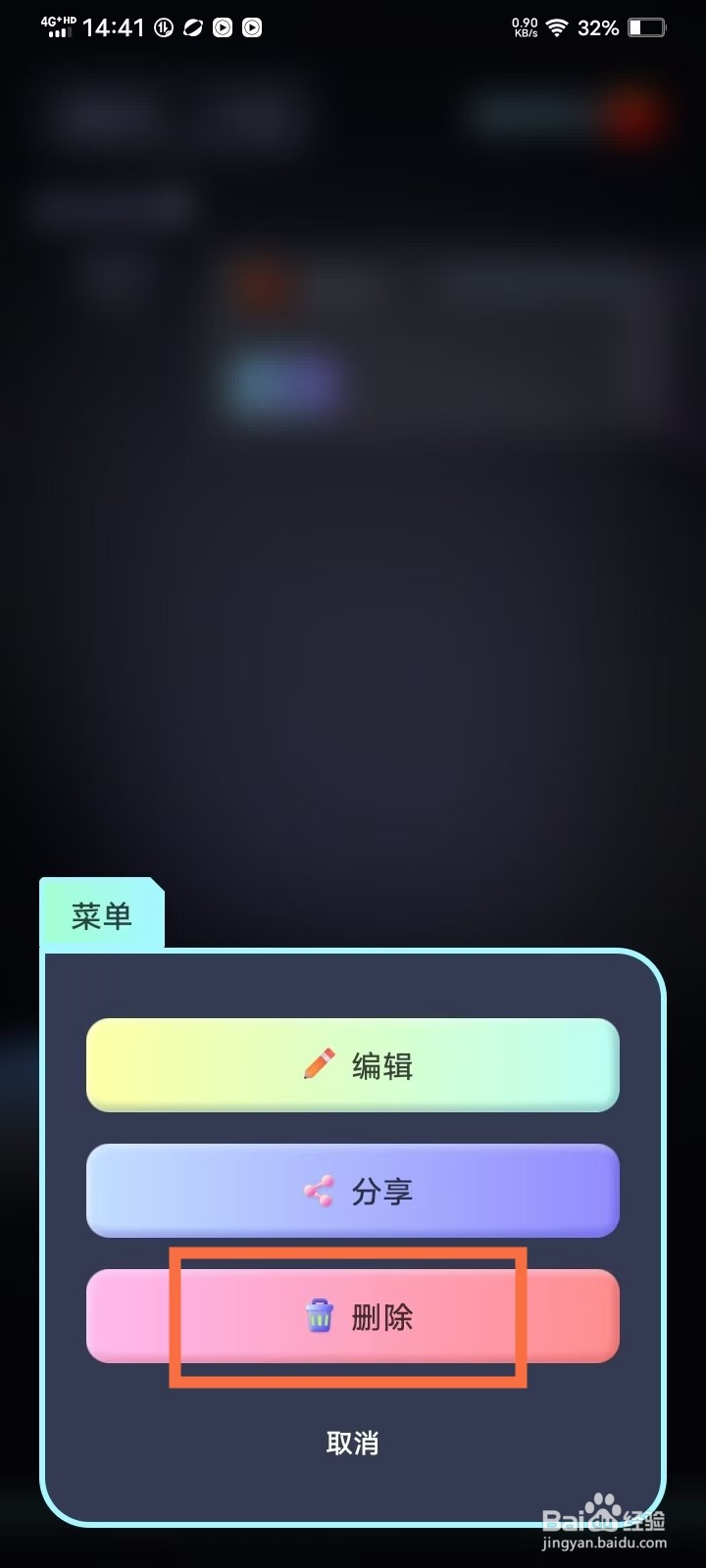Tap the share icon inside the 分享 button
This screenshot has height=1568, width=706.
(x=316, y=1192)
